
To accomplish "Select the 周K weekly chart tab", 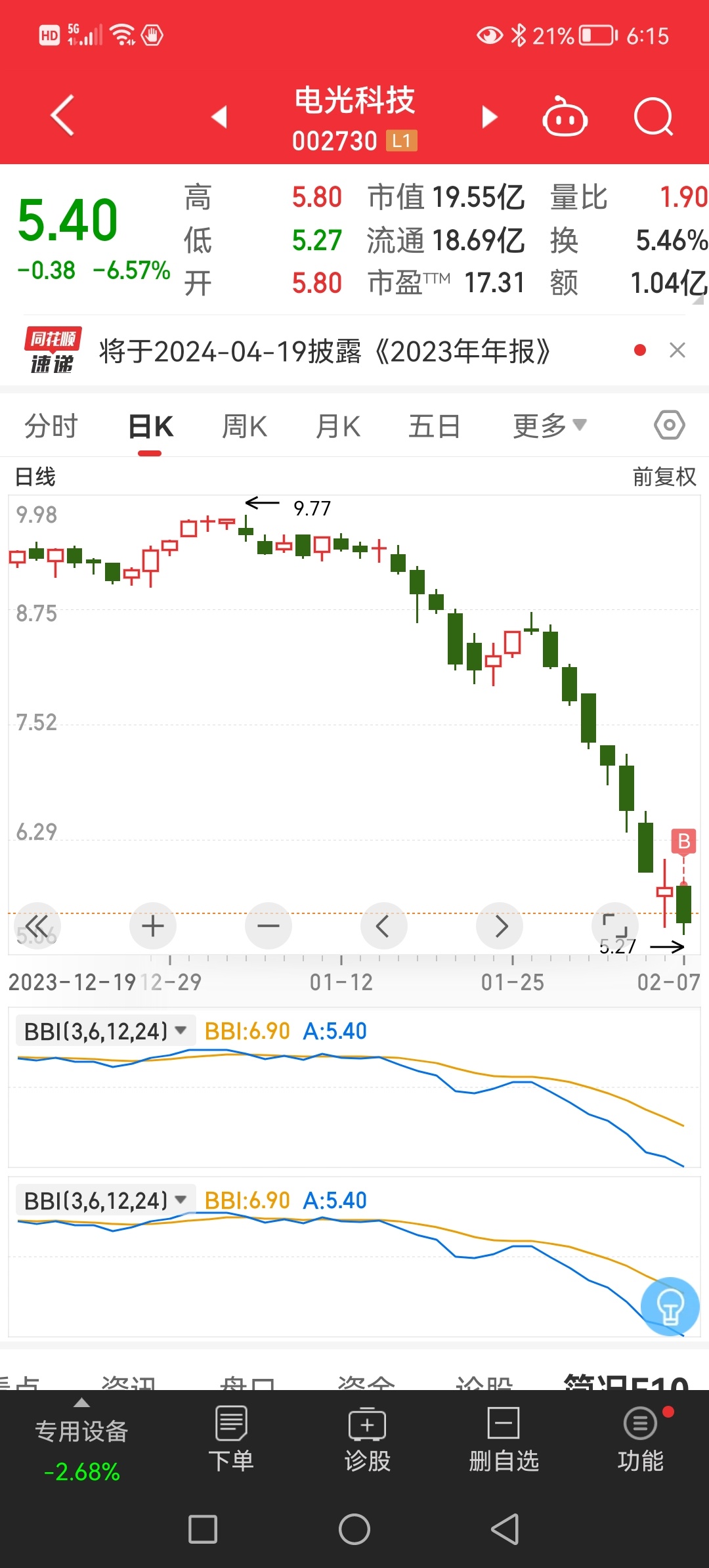I will click(x=244, y=426).
